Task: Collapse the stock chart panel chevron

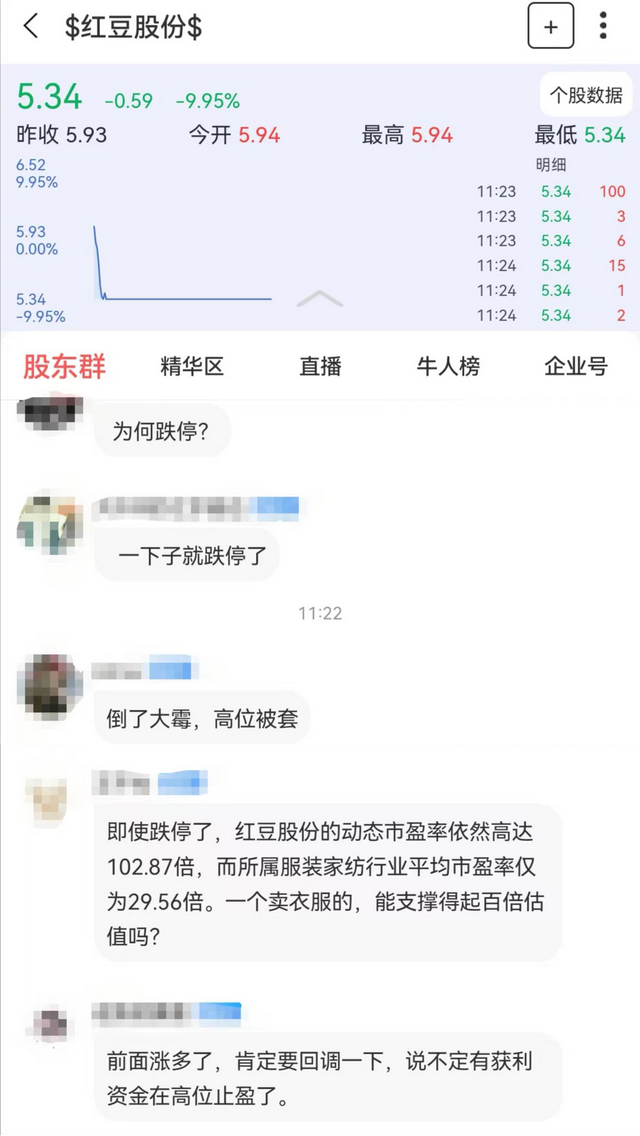Action: pyautogui.click(x=320, y=299)
